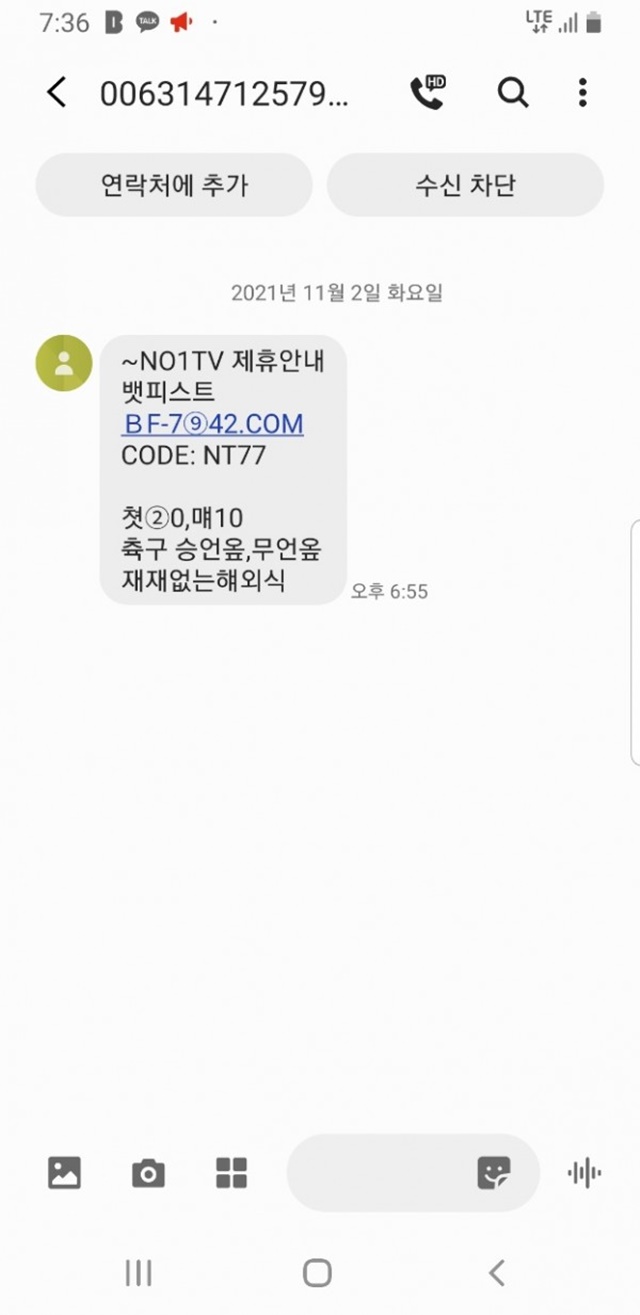This screenshot has height=1315, width=640.
Task: Open the sticker picker
Action: [x=494, y=1172]
